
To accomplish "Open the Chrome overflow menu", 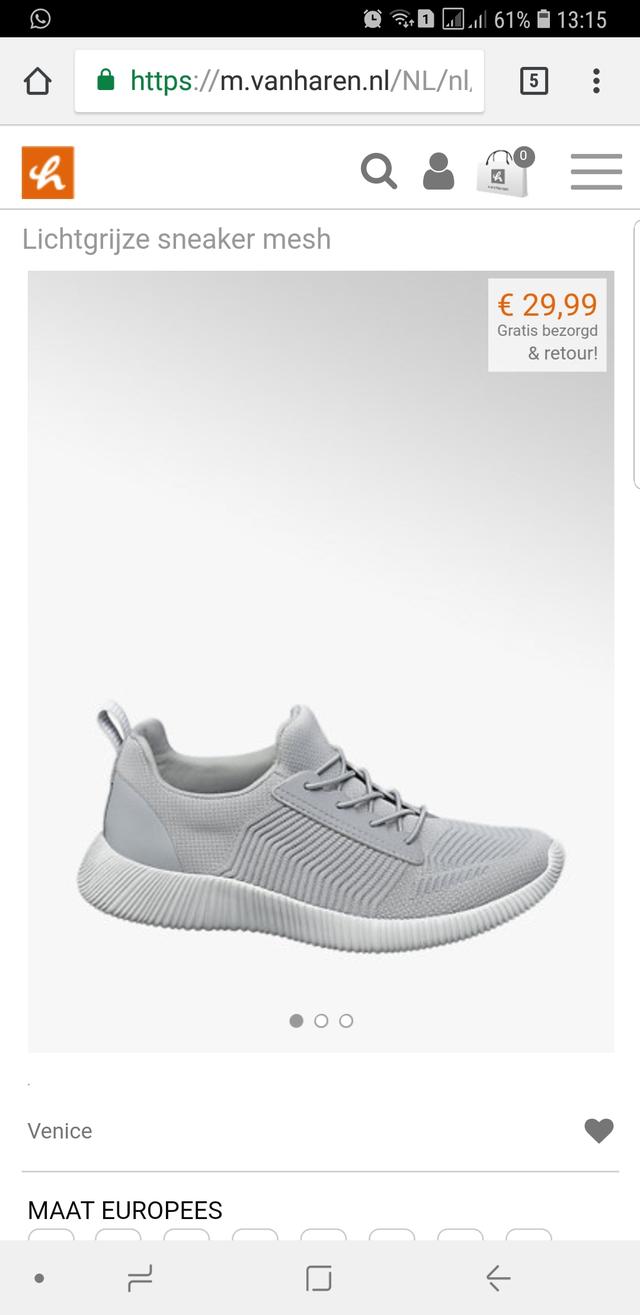I will 596,82.
